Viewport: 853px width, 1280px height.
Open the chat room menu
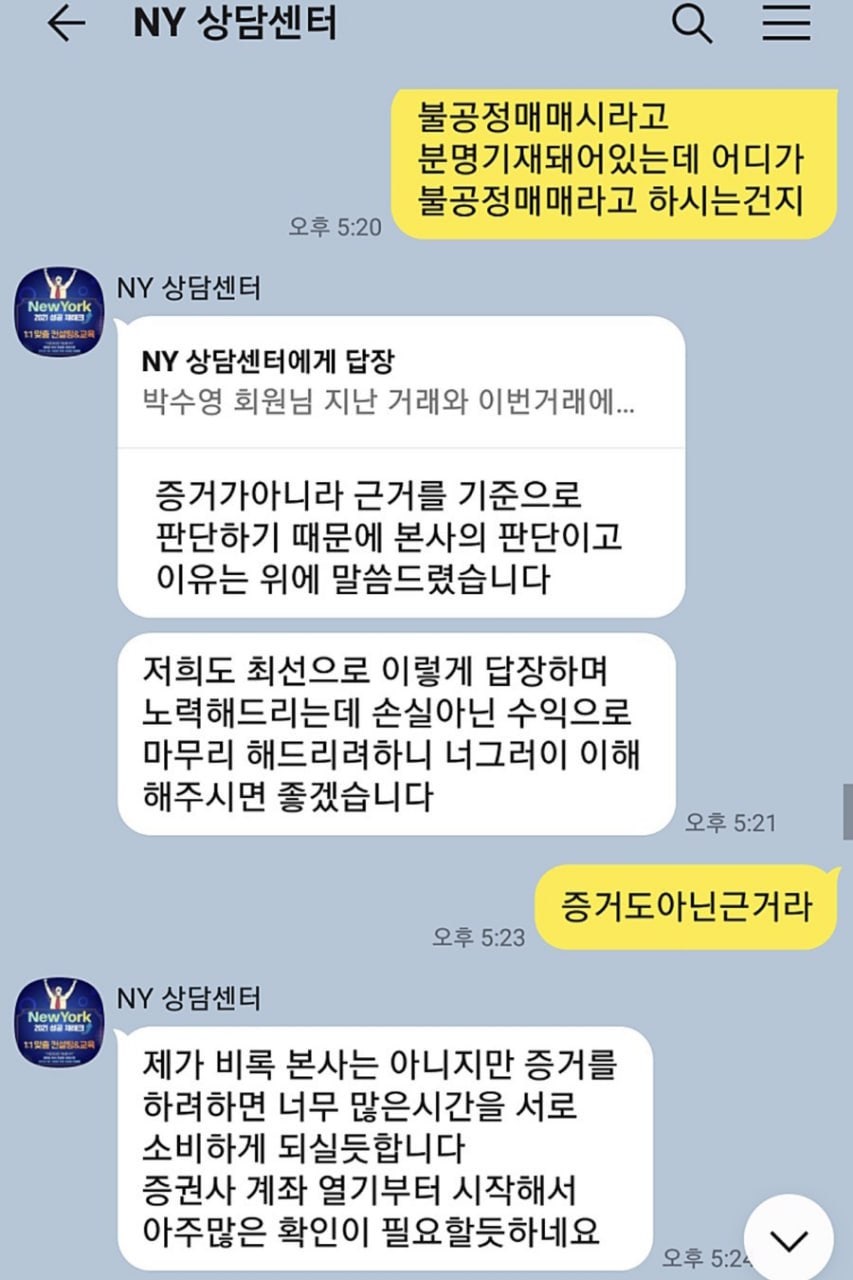(786, 23)
